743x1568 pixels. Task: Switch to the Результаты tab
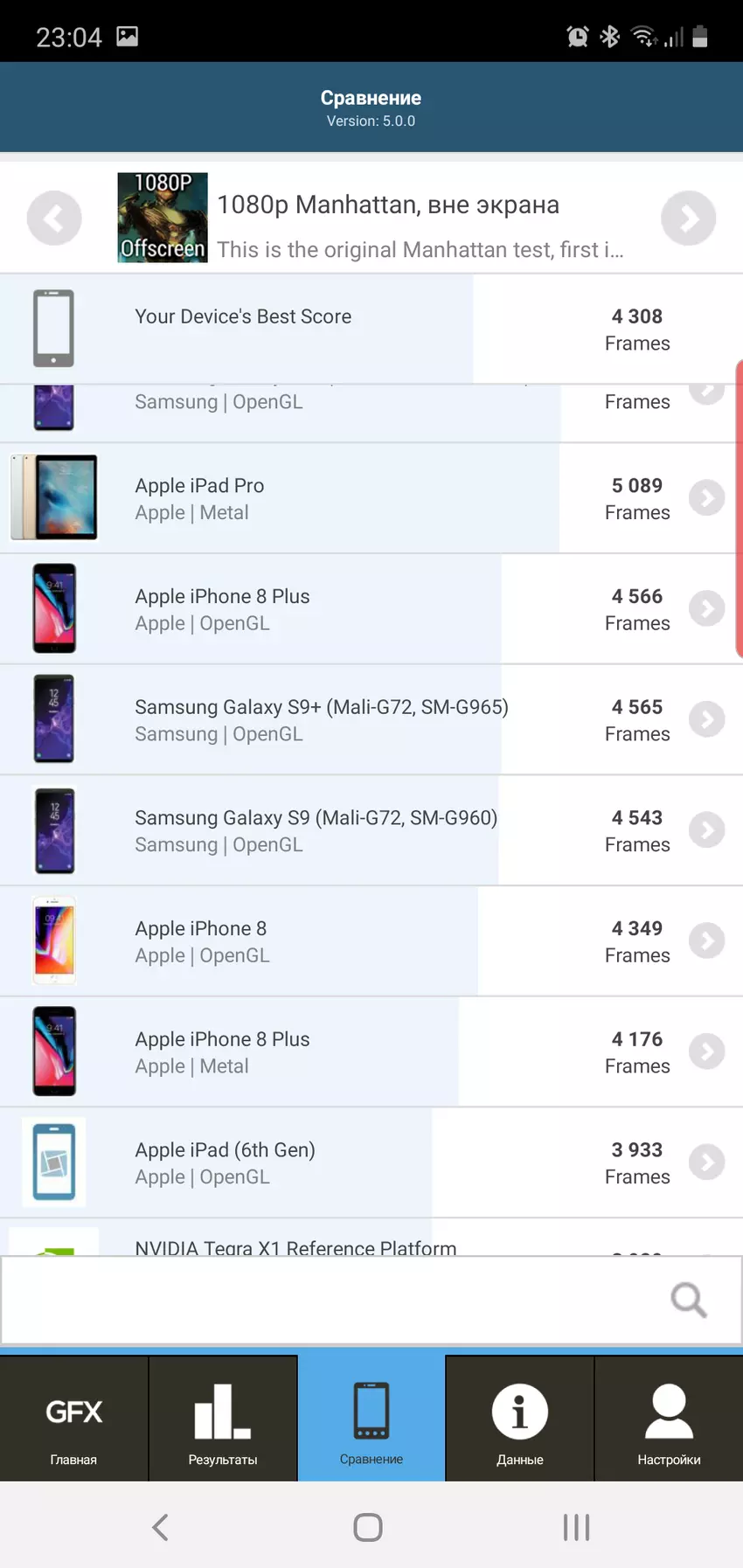coord(223,1419)
